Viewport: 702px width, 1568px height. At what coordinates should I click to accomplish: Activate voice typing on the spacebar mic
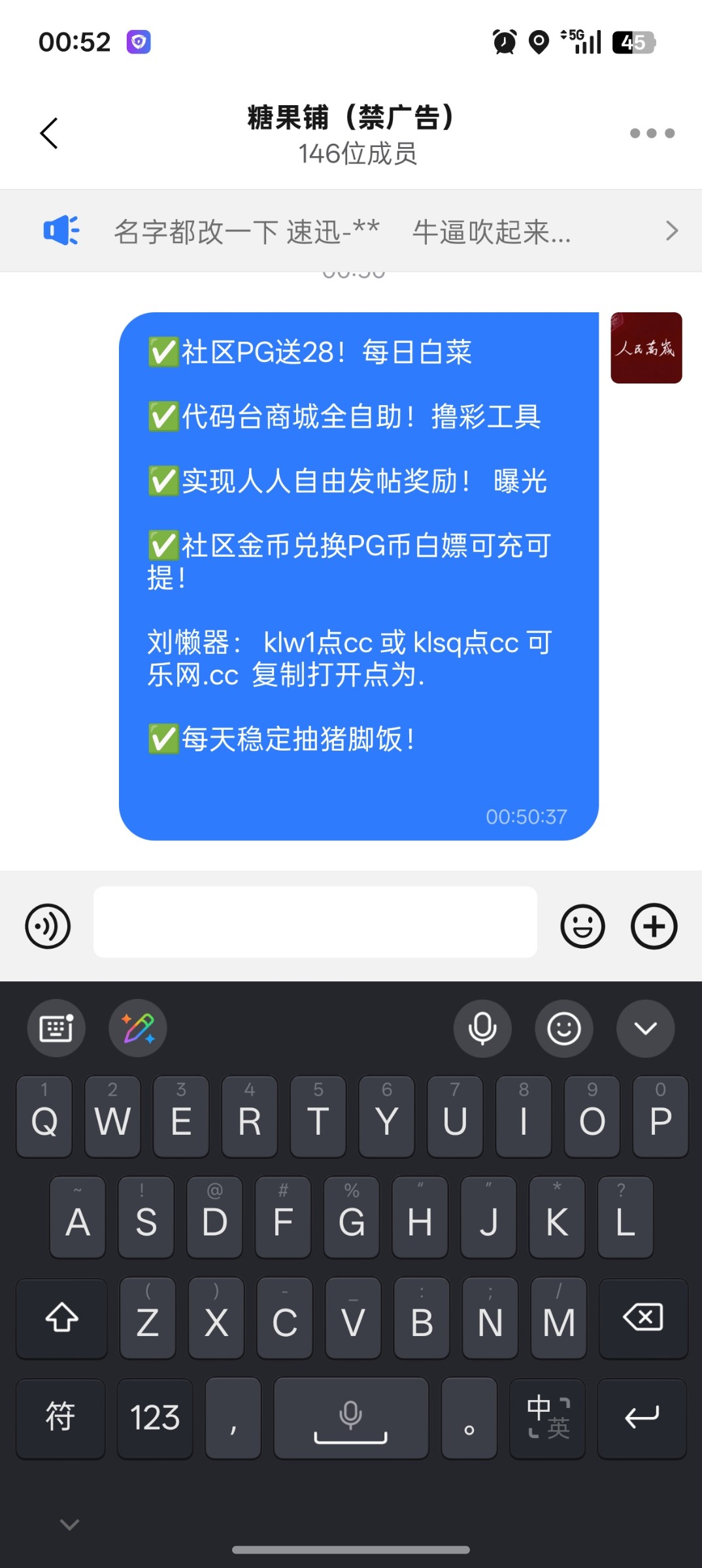click(x=350, y=1418)
